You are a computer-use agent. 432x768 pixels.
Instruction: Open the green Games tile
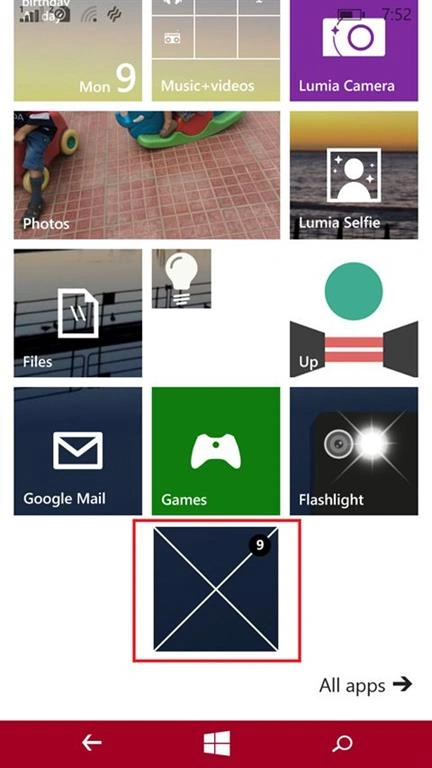click(216, 451)
